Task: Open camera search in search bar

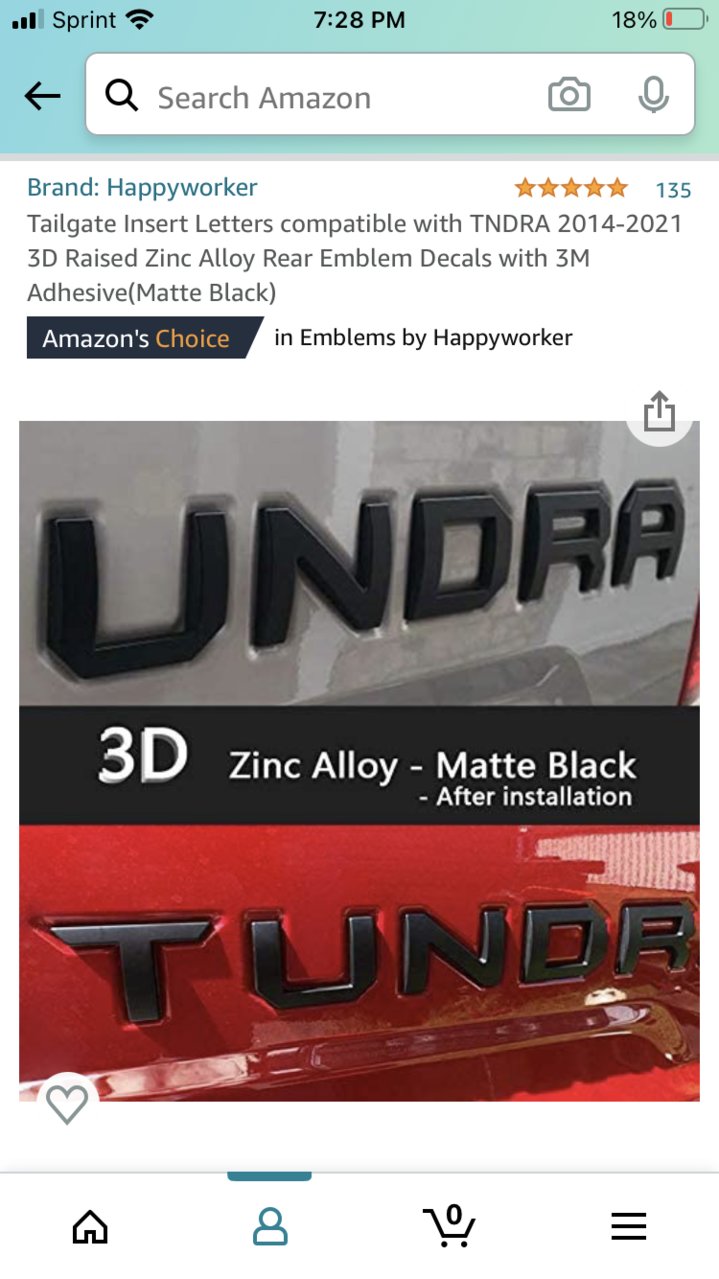Action: tap(569, 96)
